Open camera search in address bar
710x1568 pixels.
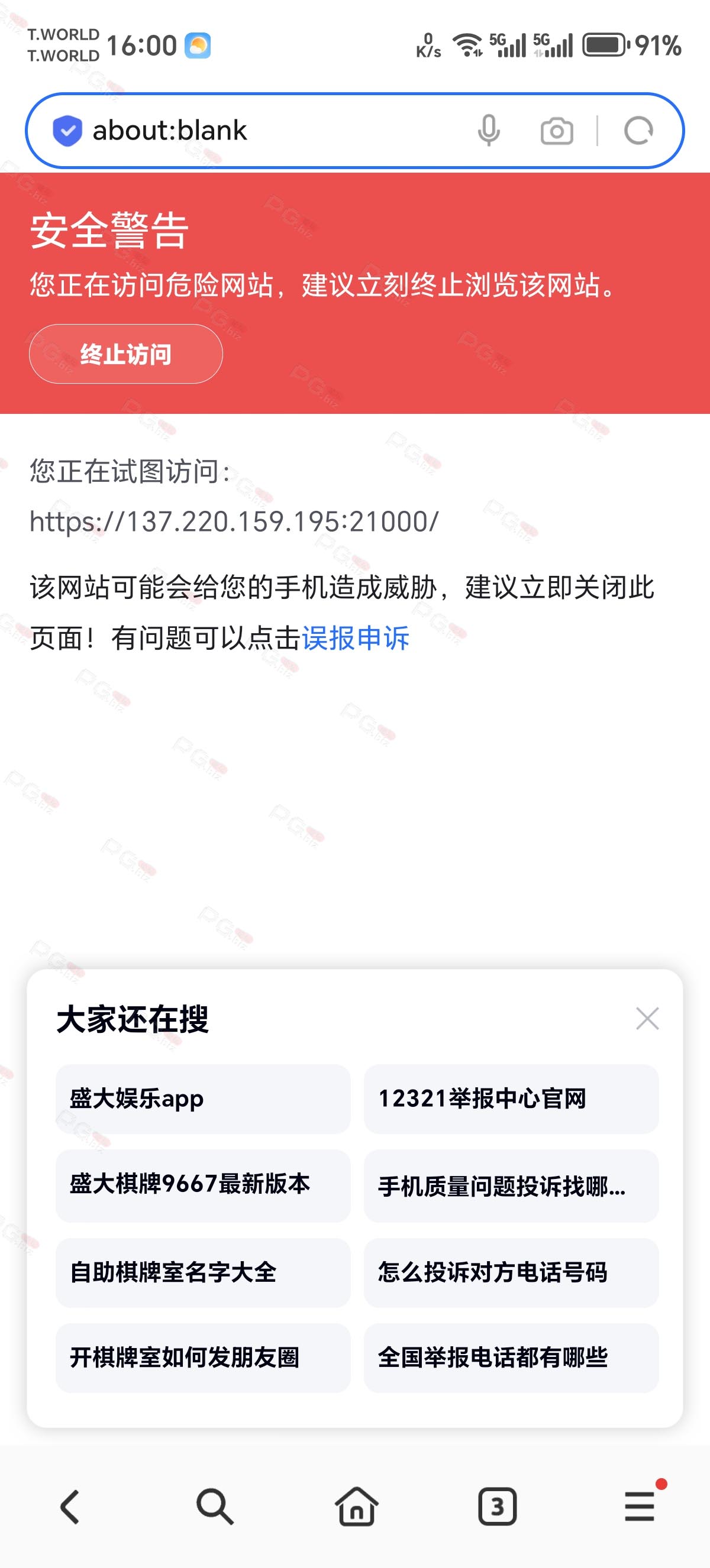click(557, 130)
